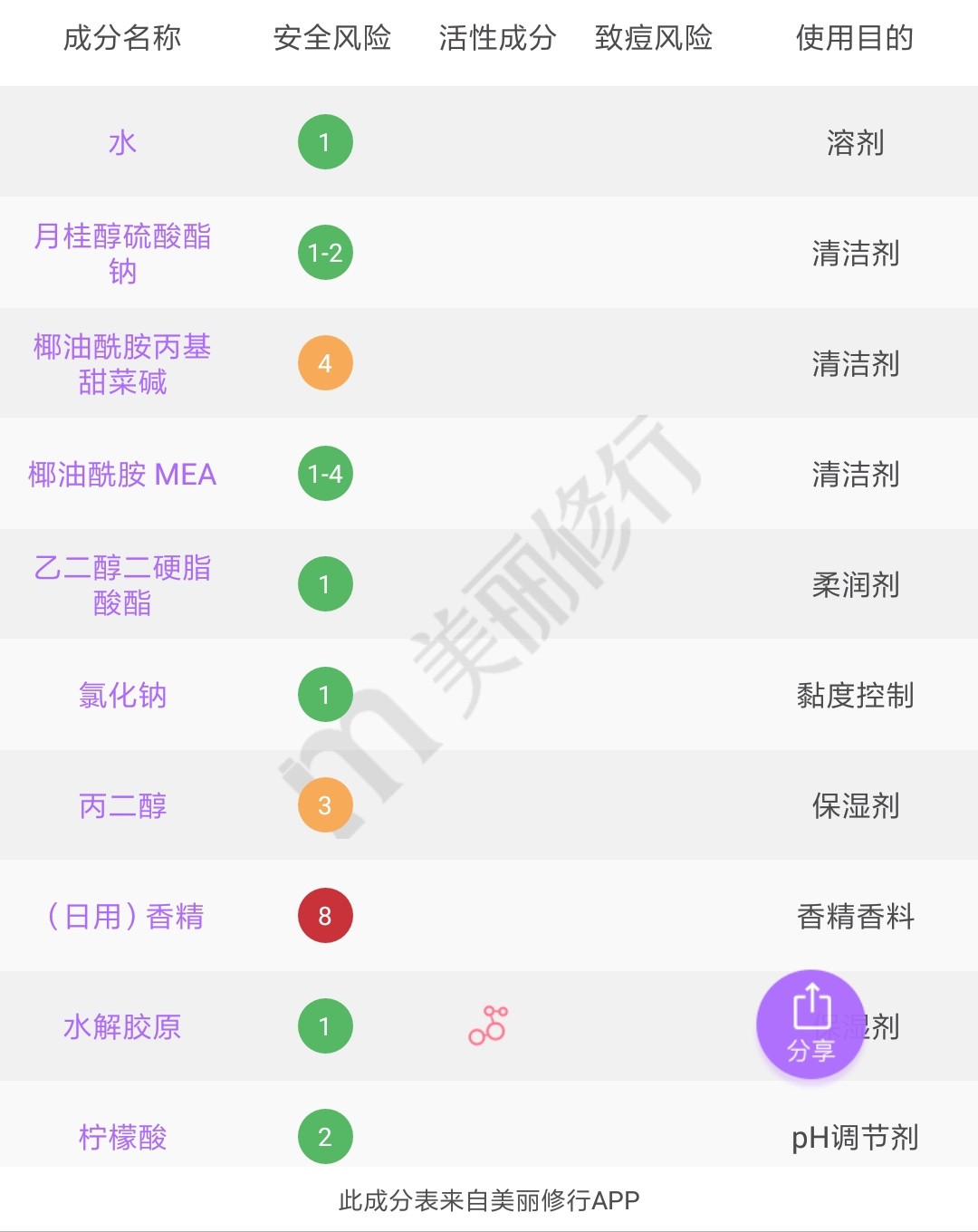Select the 活性成分 column header
The height and width of the screenshot is (1232, 978).
pos(496,40)
